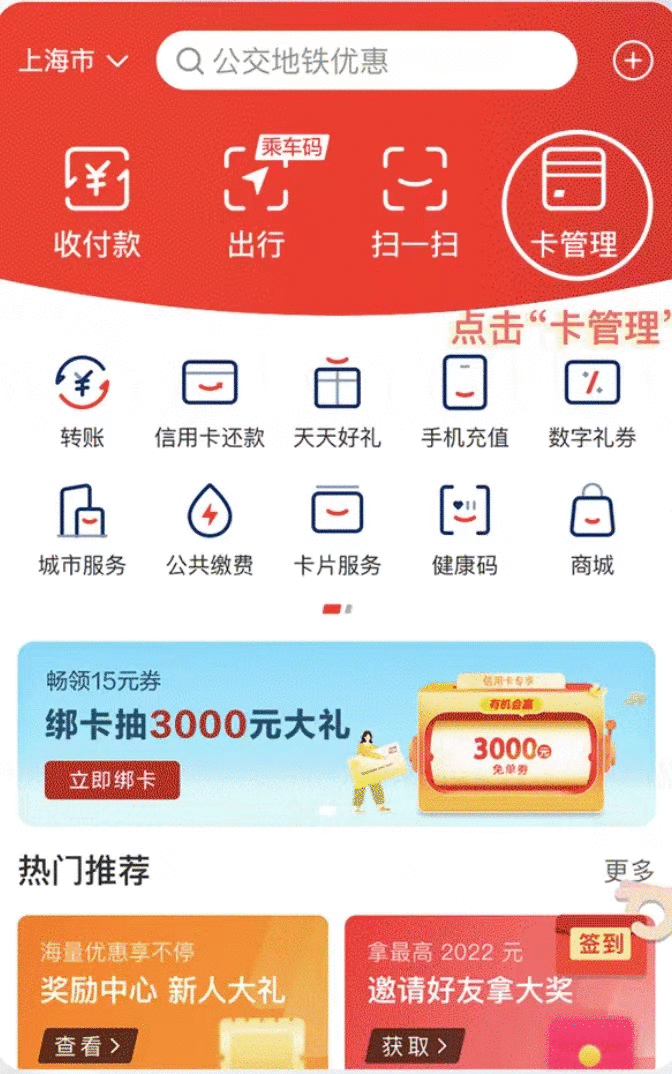The width and height of the screenshot is (672, 1074).
Task: Tap 立即绑卡 on the banner
Action: [x=112, y=780]
